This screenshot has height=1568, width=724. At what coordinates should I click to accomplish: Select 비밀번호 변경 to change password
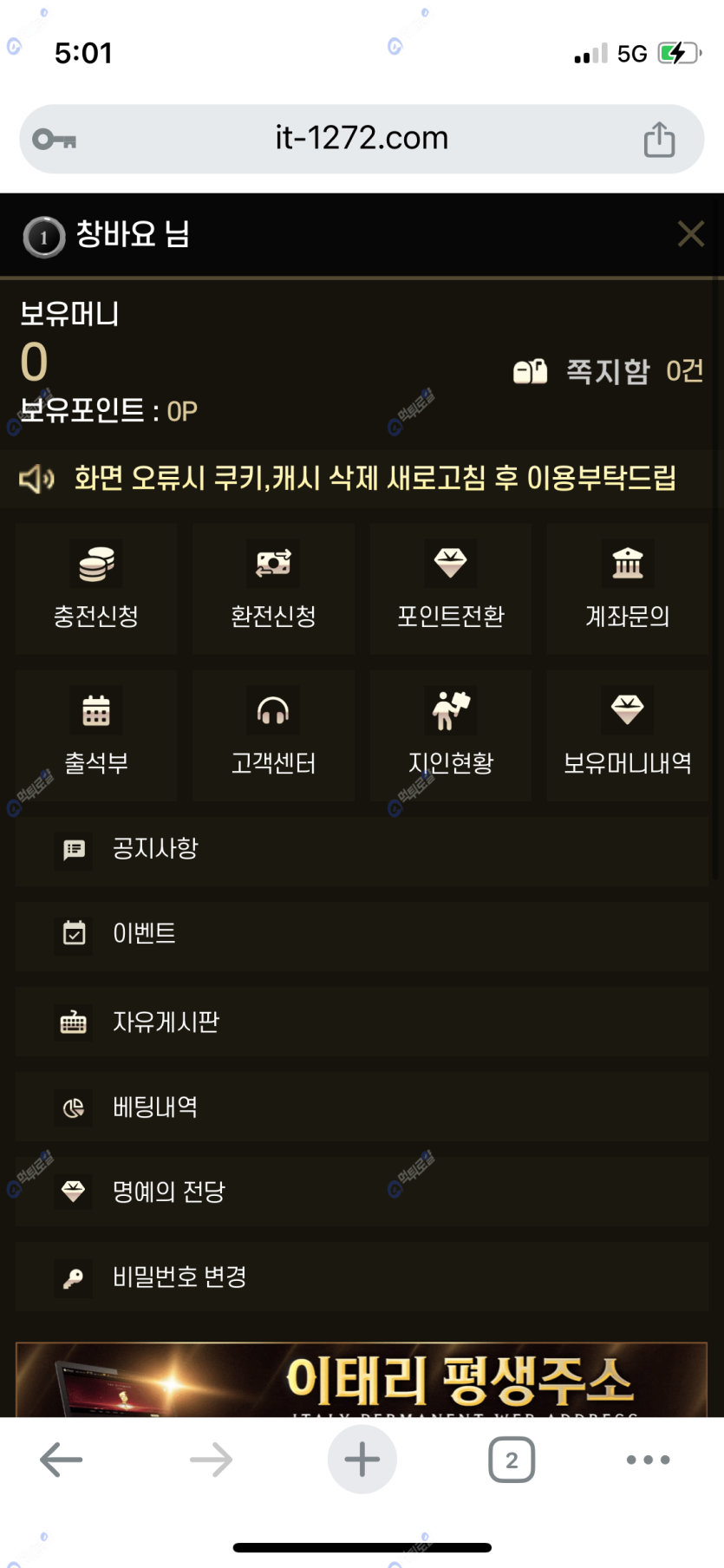[362, 1277]
